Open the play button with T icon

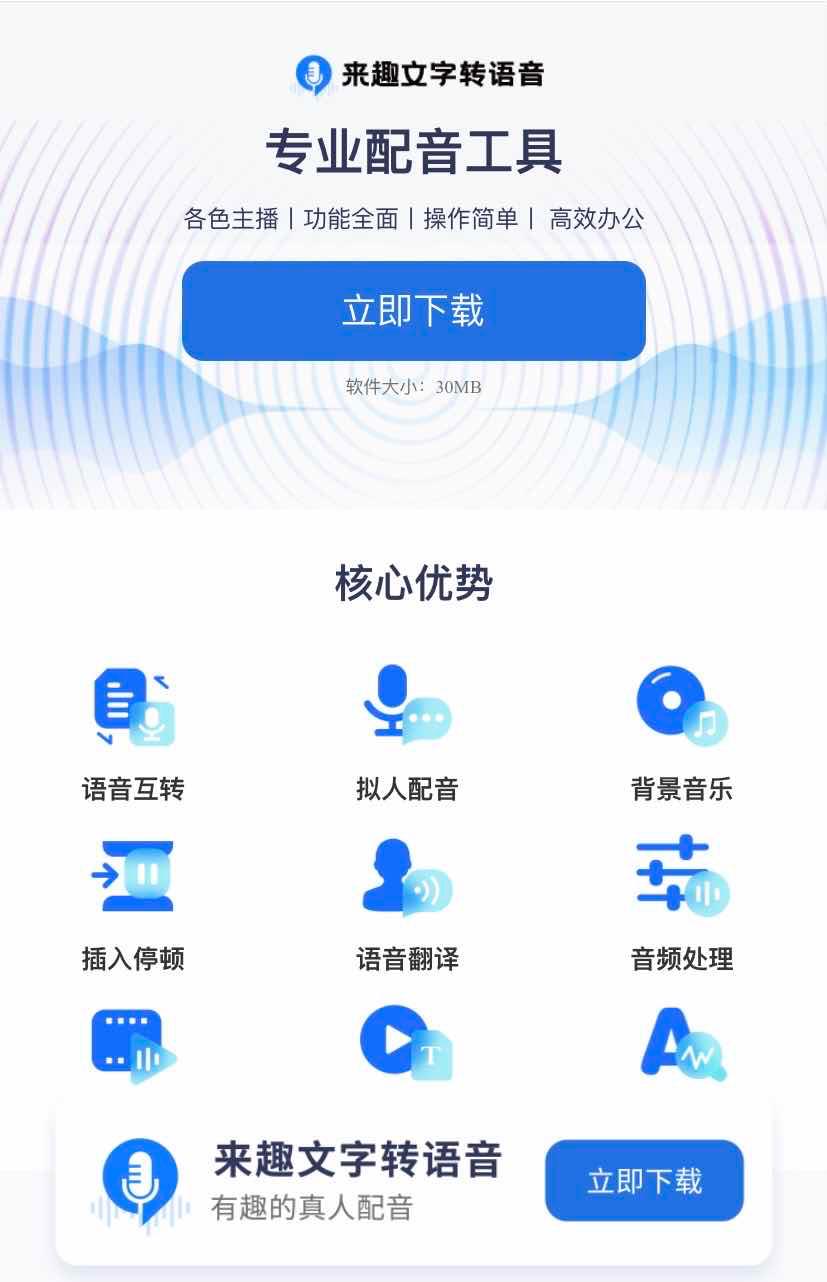403,1043
